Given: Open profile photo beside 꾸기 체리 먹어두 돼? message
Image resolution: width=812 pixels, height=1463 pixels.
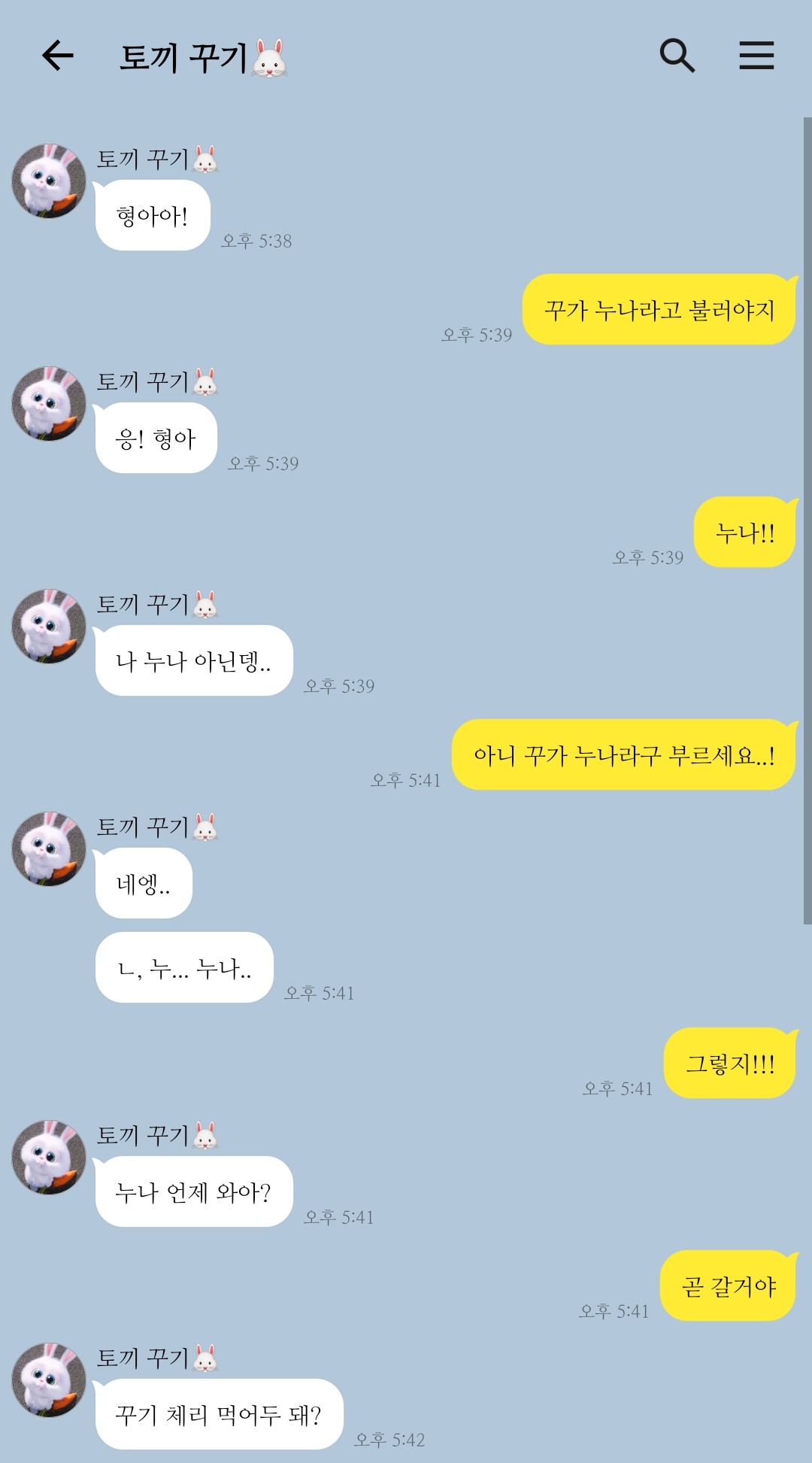Looking at the screenshot, I should pyautogui.click(x=49, y=1380).
